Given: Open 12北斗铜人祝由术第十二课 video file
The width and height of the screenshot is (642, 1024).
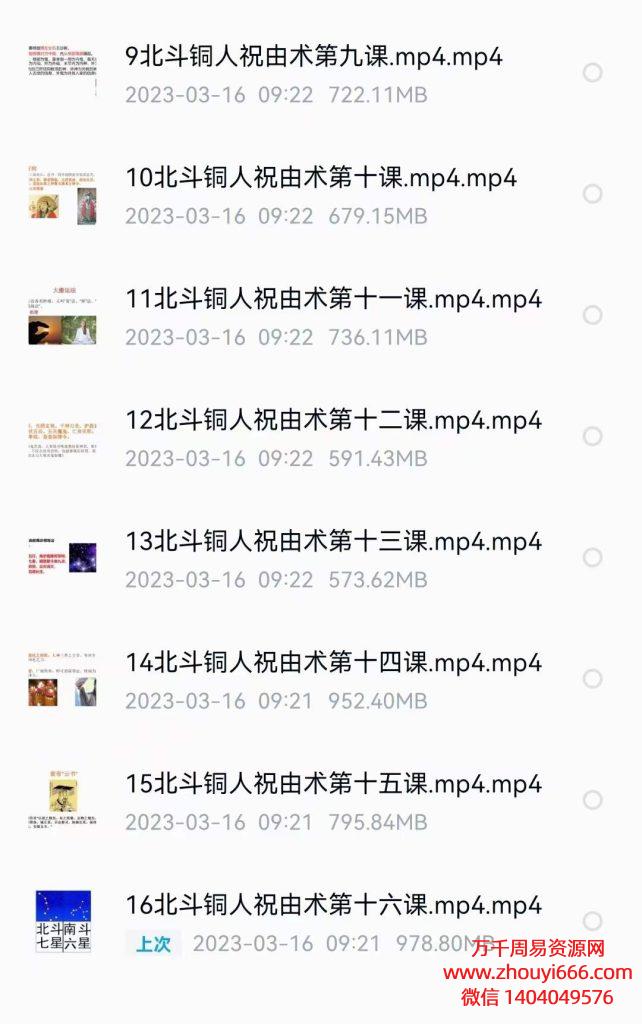Looking at the screenshot, I should 333,420.
